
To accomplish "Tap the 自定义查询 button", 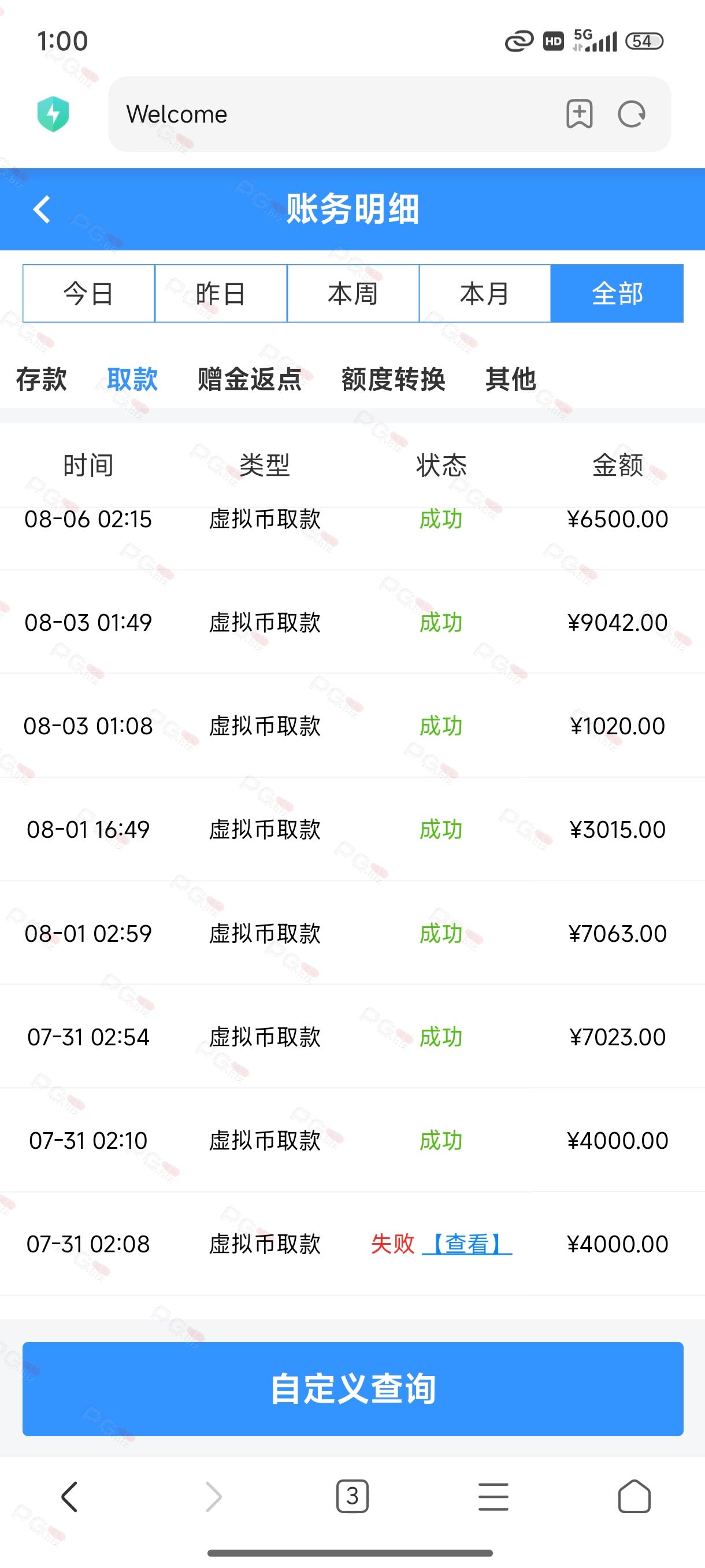I will (x=353, y=1388).
